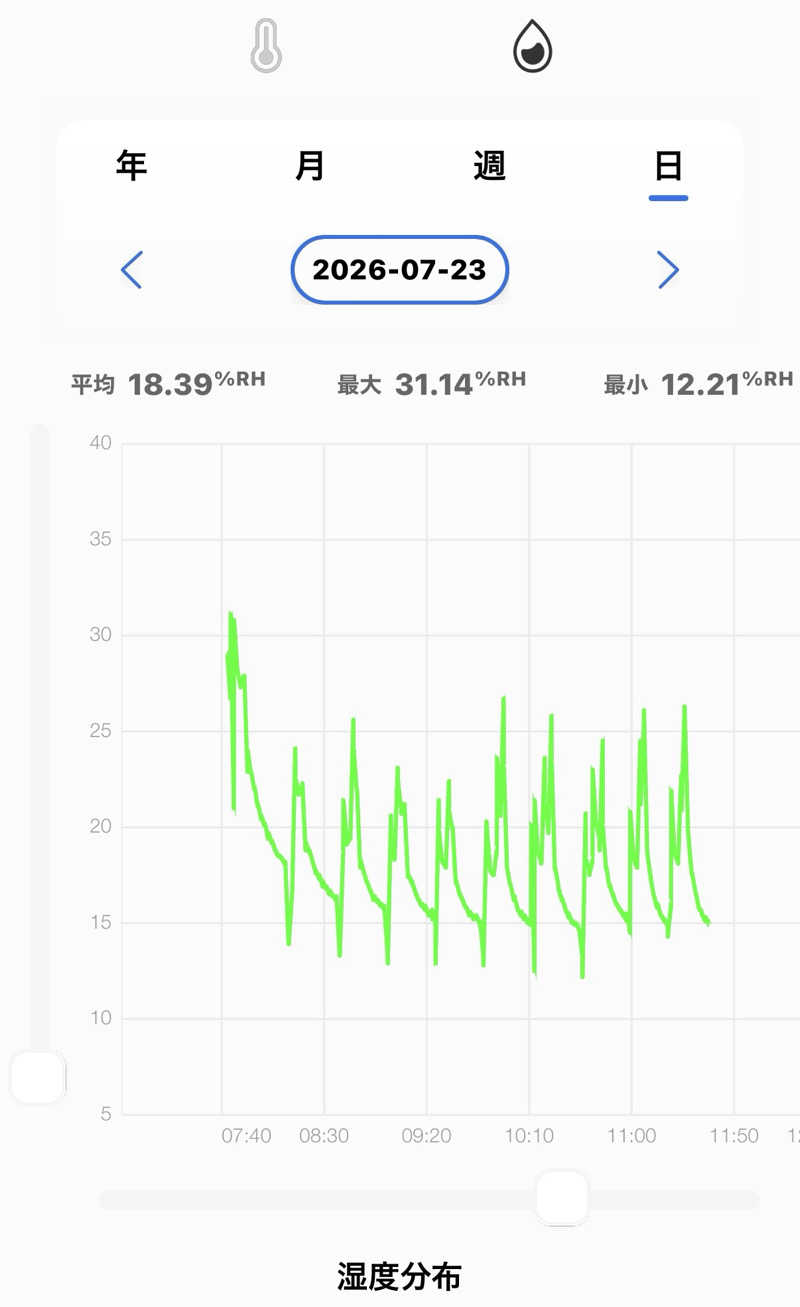Screen dimensions: 800x1307
Task: Select the 日 (day) tab
Action: 668,166
